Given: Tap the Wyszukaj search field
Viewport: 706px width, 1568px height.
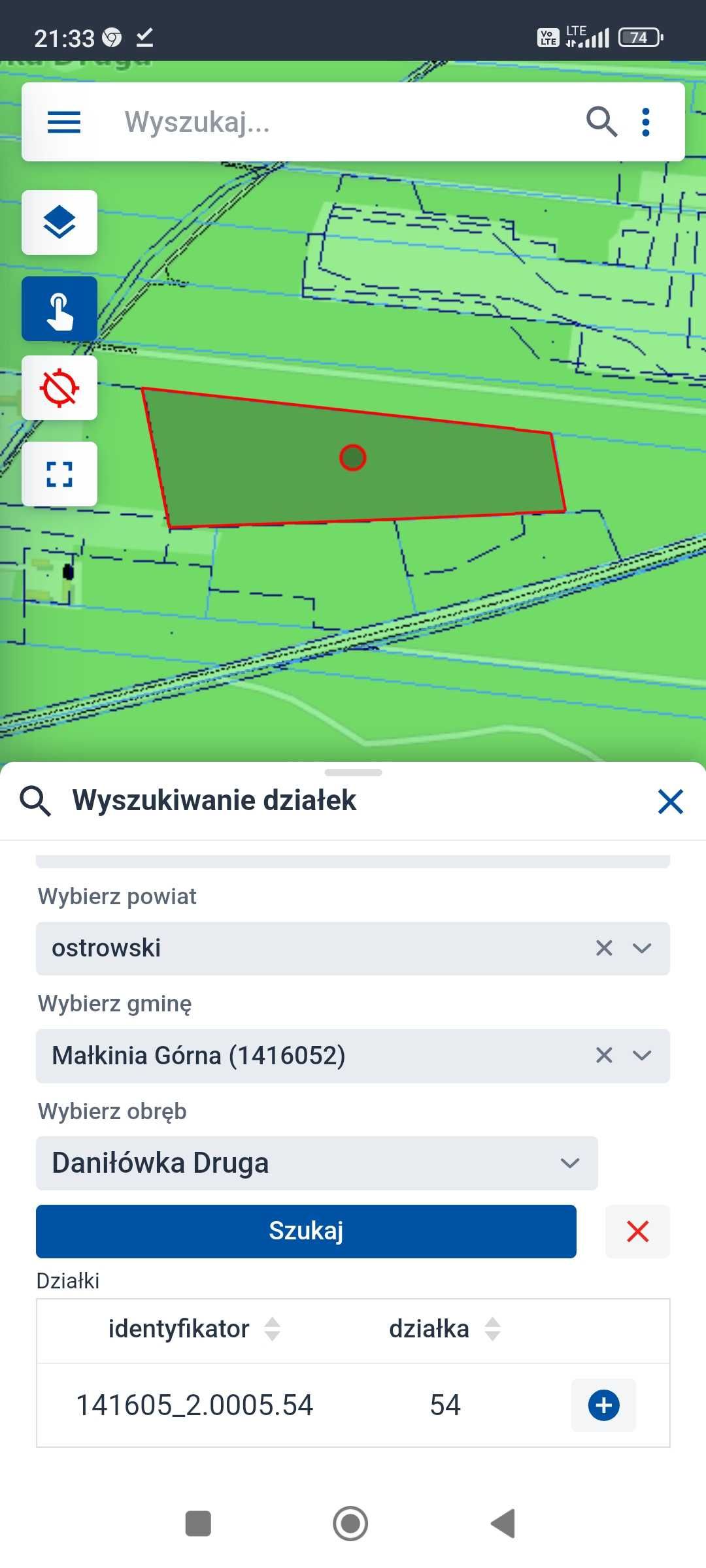Looking at the screenshot, I should 340,122.
